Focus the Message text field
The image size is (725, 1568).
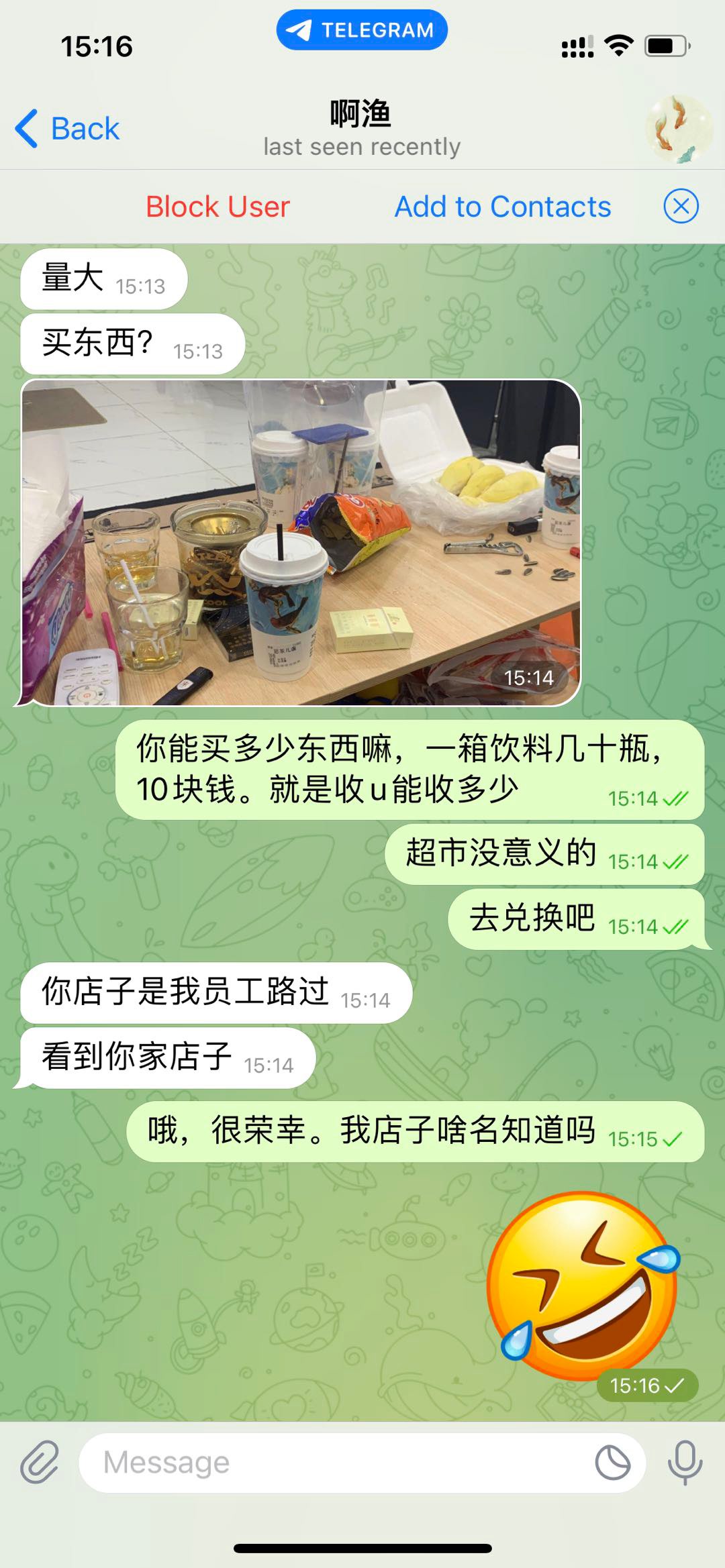click(336, 1463)
